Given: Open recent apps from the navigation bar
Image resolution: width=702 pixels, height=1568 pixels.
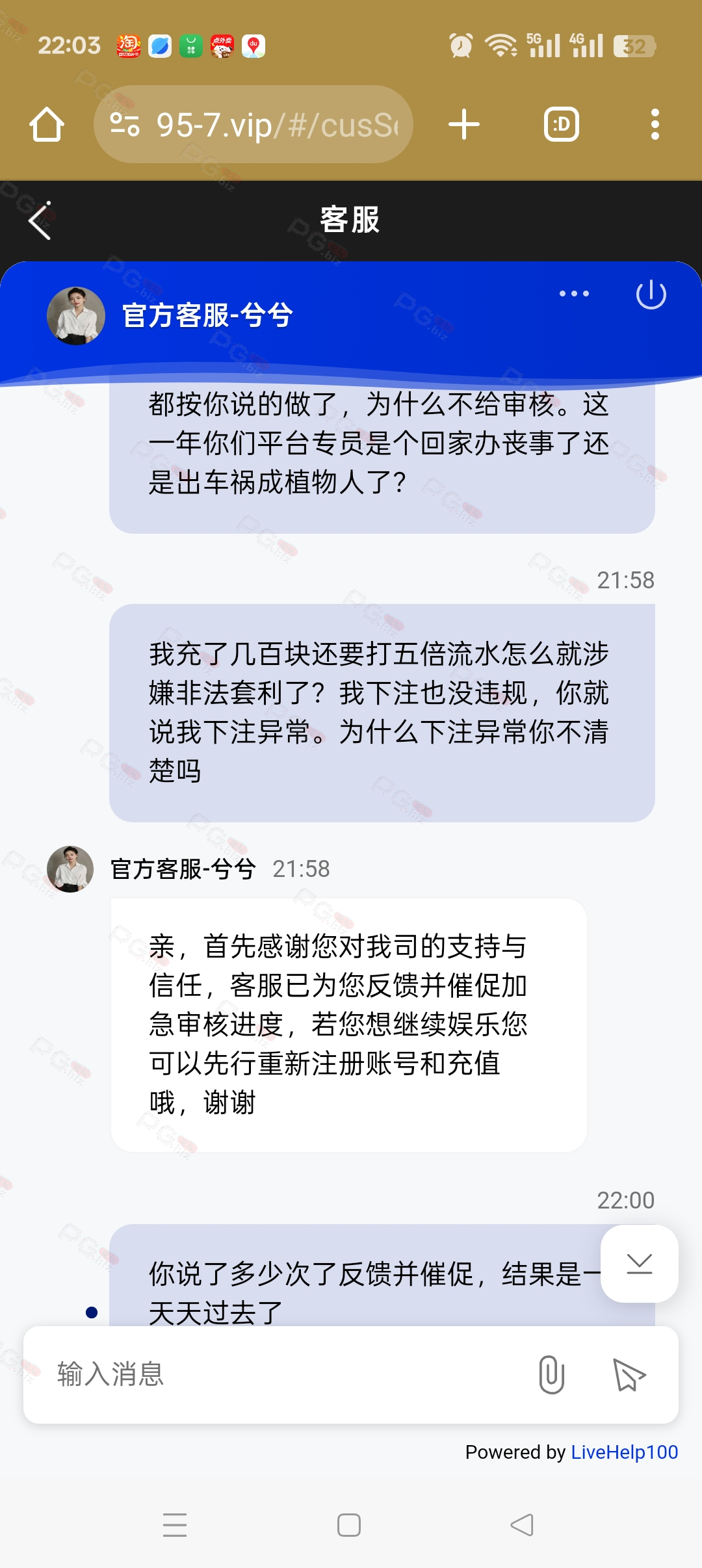Looking at the screenshot, I should point(175,1524).
